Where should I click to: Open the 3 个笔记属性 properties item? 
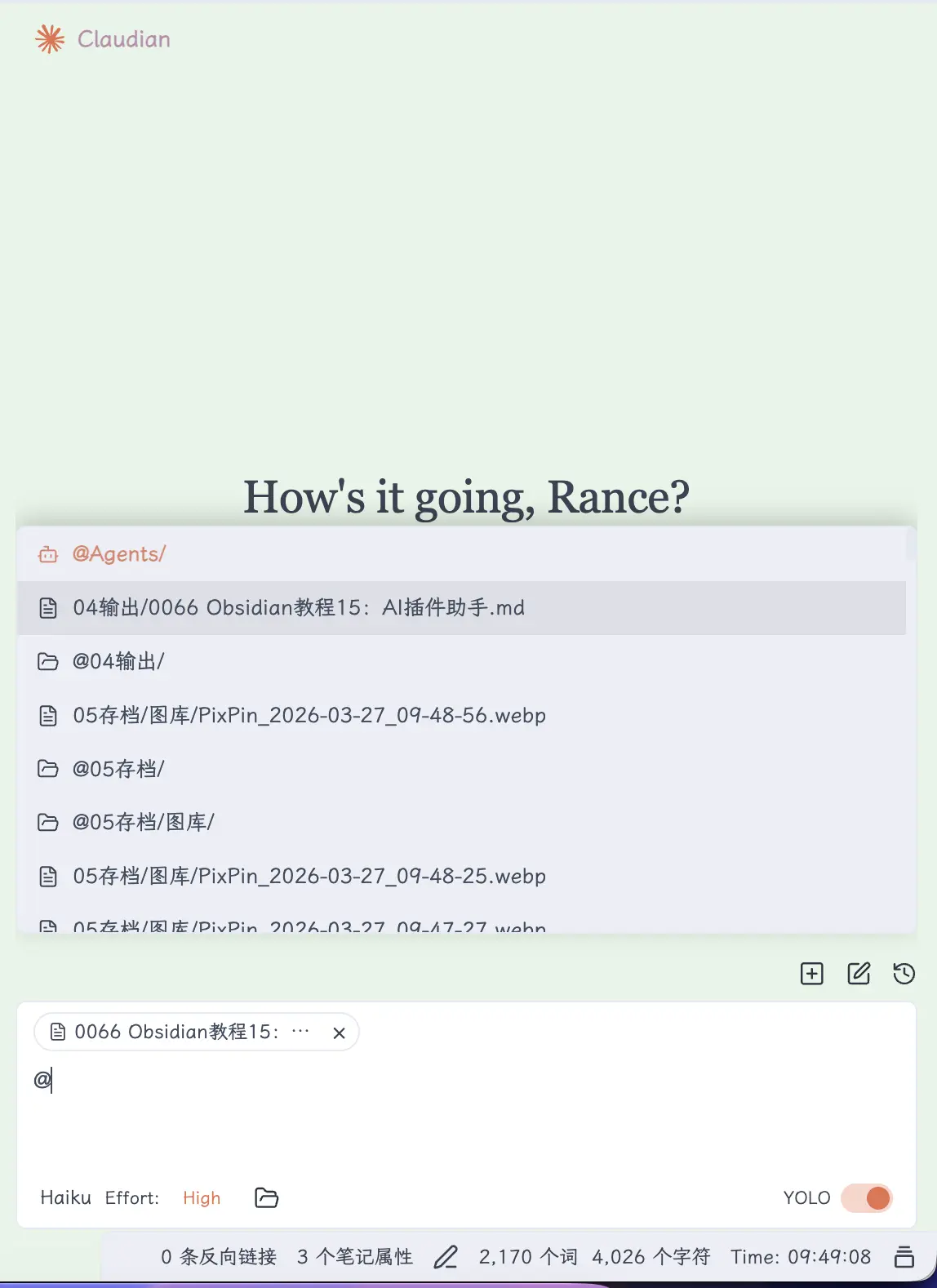pos(355,1257)
